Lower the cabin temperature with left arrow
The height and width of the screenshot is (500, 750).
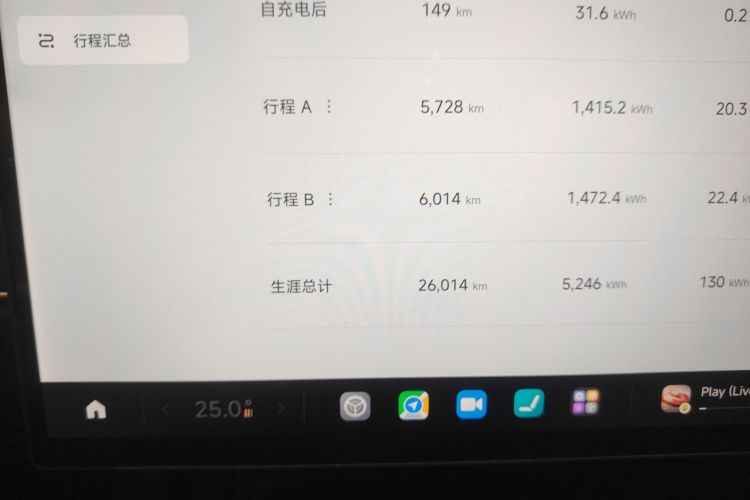(x=166, y=408)
